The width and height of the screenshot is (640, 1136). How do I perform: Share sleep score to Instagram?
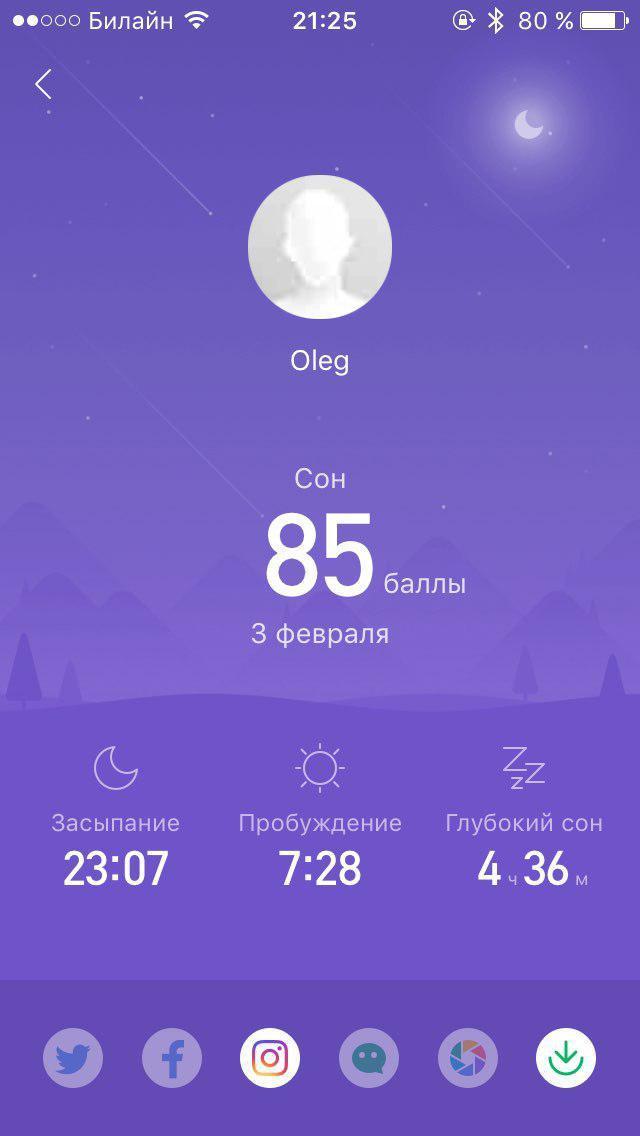pos(270,1058)
